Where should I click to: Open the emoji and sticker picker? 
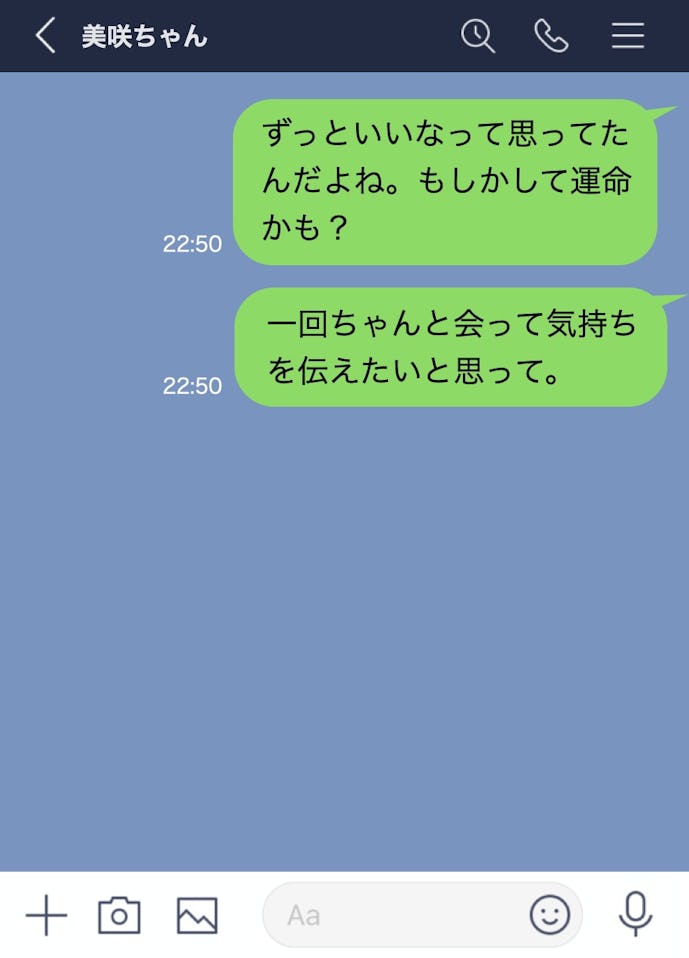550,915
